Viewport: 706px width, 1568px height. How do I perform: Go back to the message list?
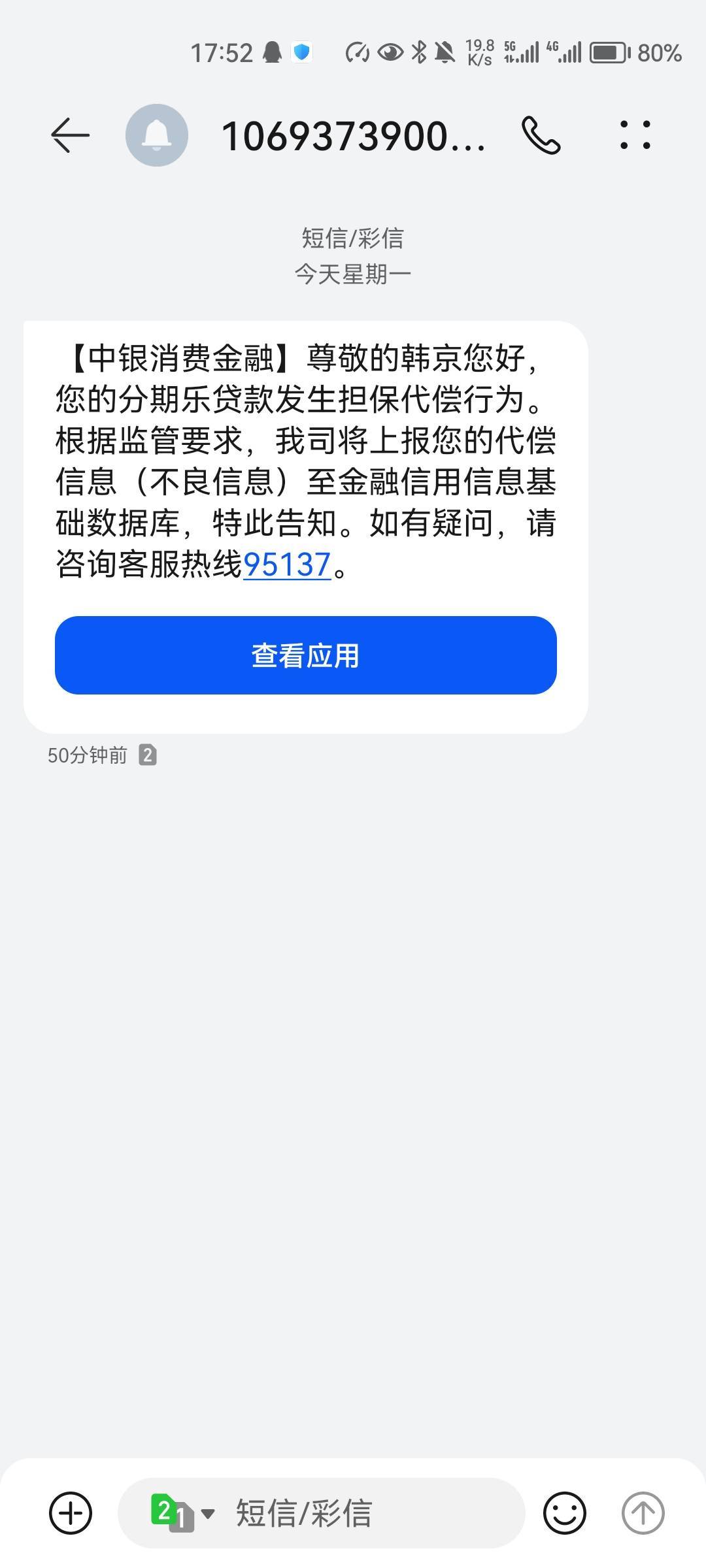click(x=70, y=135)
